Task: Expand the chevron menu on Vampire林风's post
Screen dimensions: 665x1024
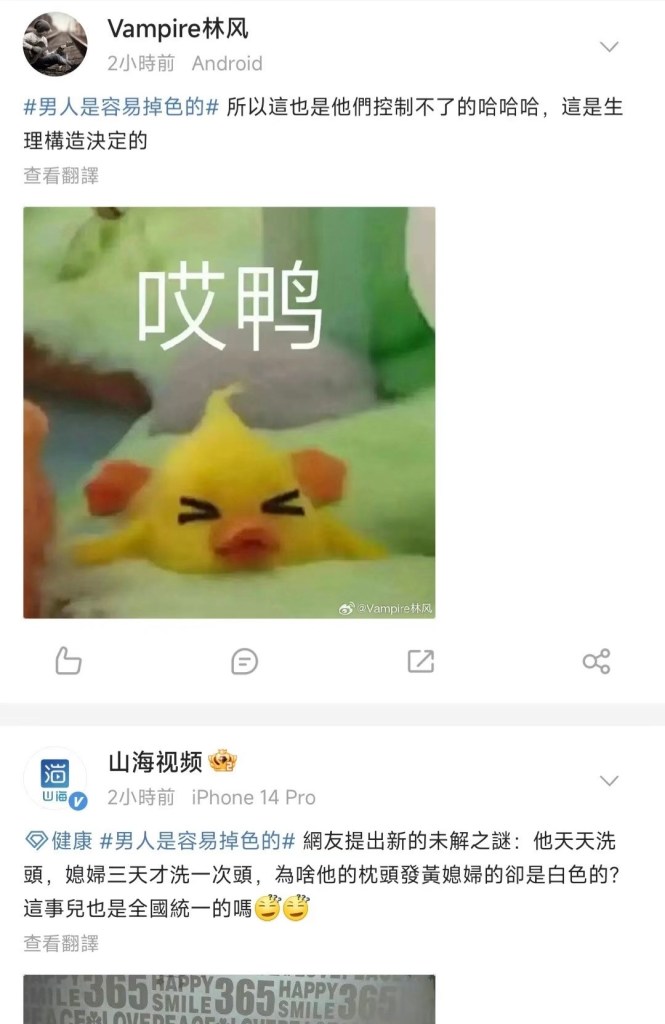Action: [x=608, y=47]
